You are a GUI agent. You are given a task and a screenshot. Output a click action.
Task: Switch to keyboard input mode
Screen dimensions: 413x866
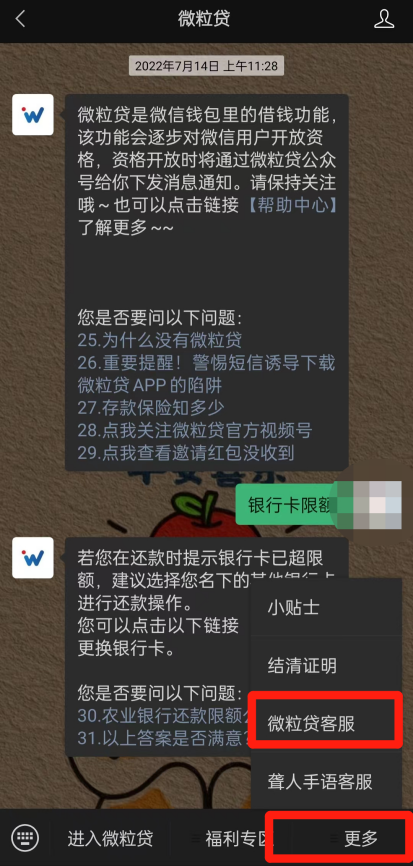coord(25,838)
